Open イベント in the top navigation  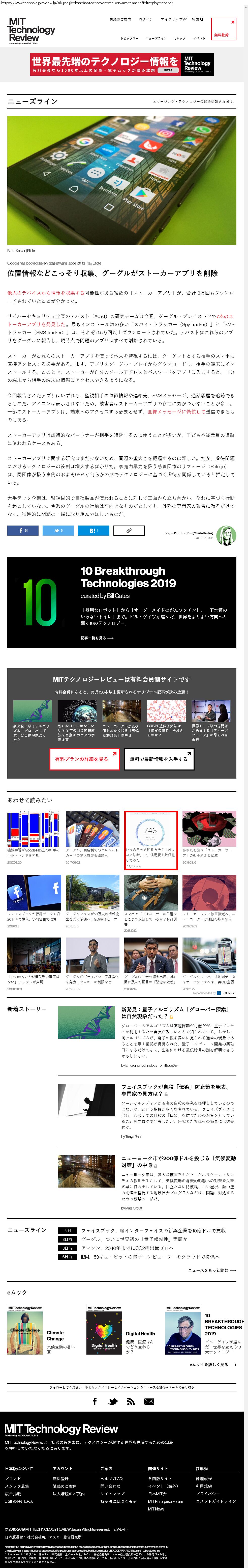[199, 38]
